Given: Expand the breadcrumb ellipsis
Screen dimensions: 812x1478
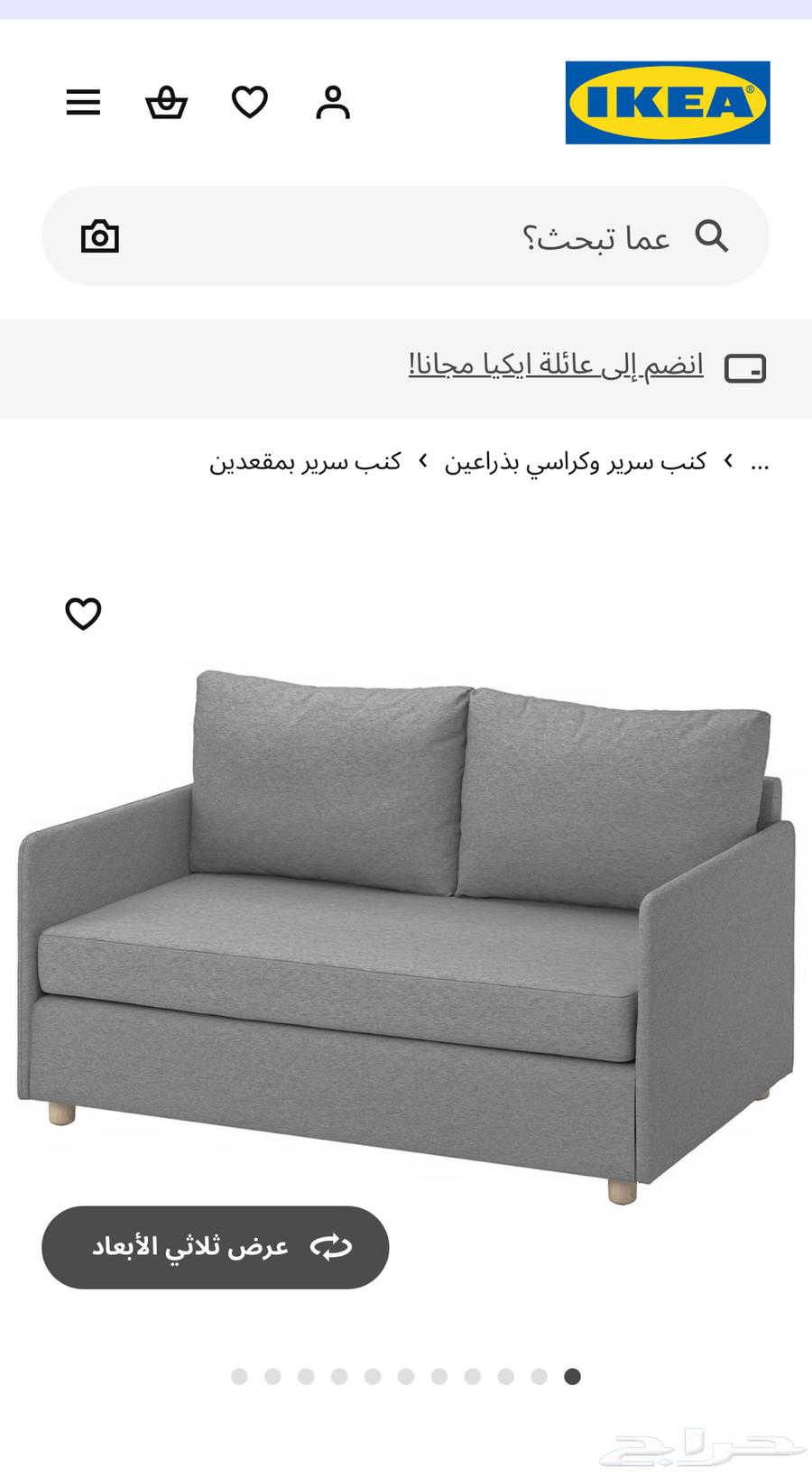Looking at the screenshot, I should 761,463.
